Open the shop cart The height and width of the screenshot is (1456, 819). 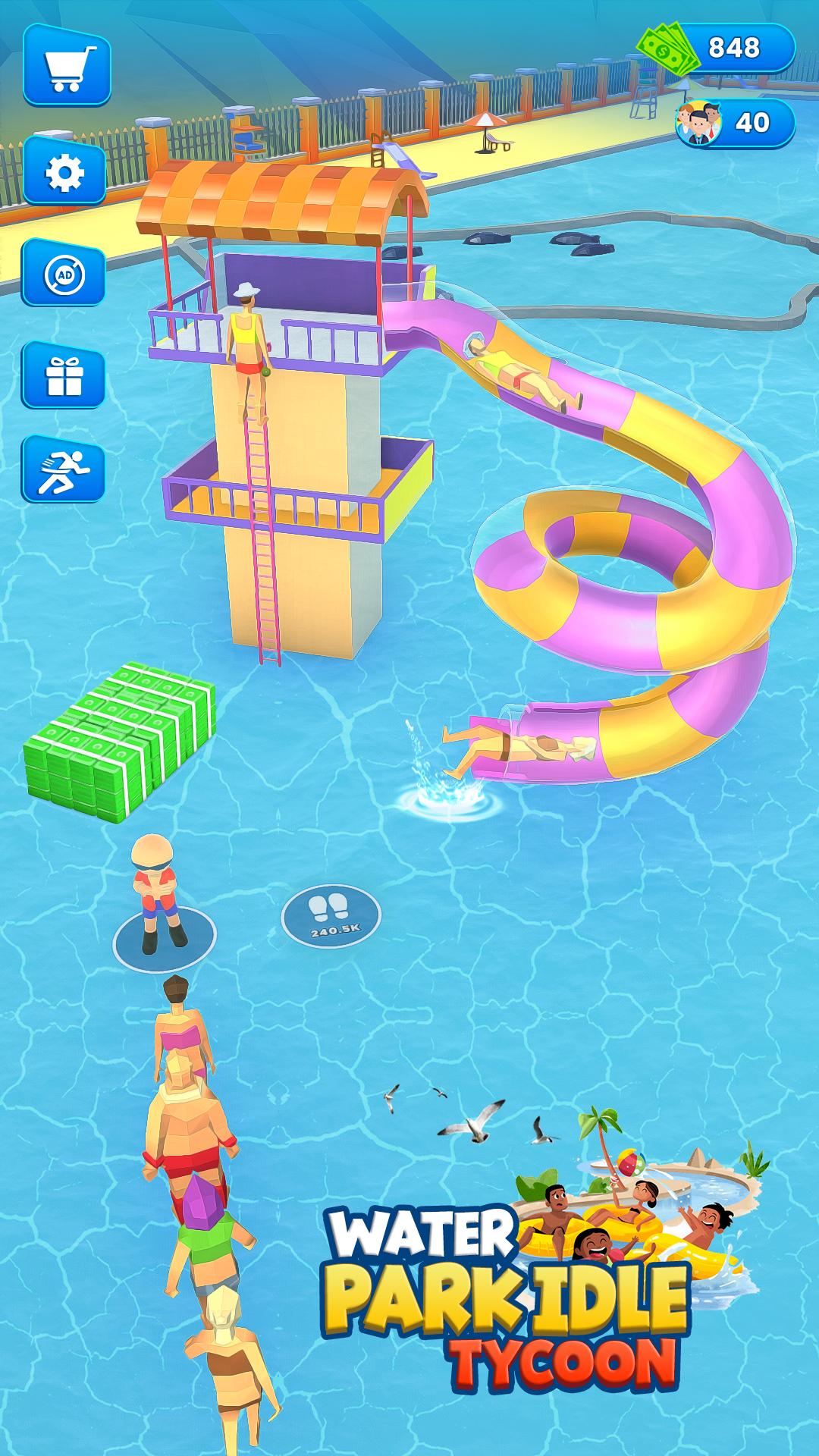tap(67, 66)
